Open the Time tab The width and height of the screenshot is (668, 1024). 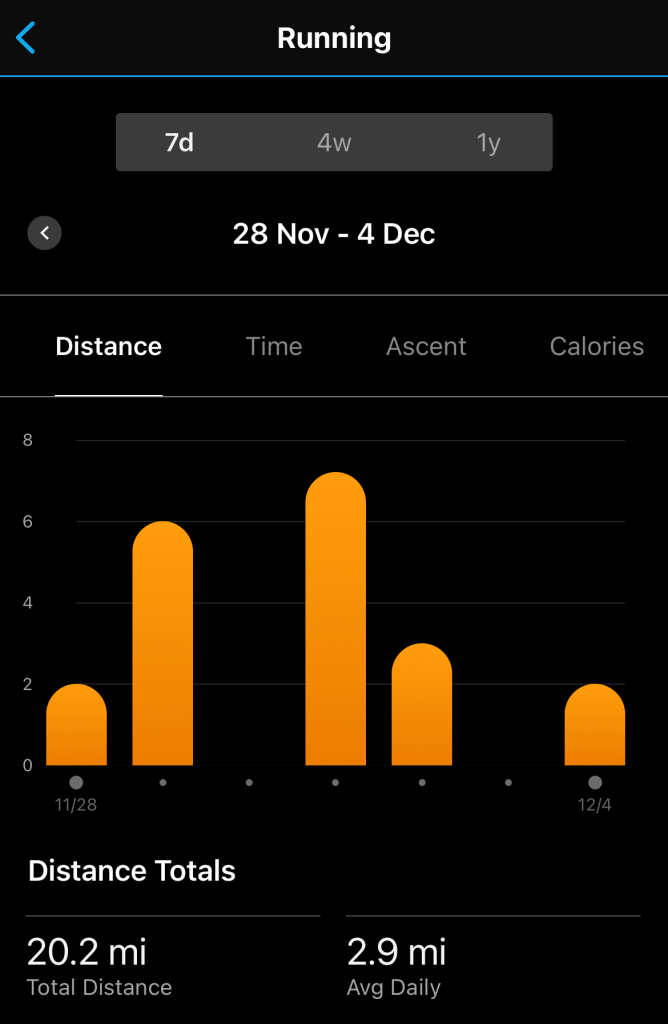click(274, 347)
